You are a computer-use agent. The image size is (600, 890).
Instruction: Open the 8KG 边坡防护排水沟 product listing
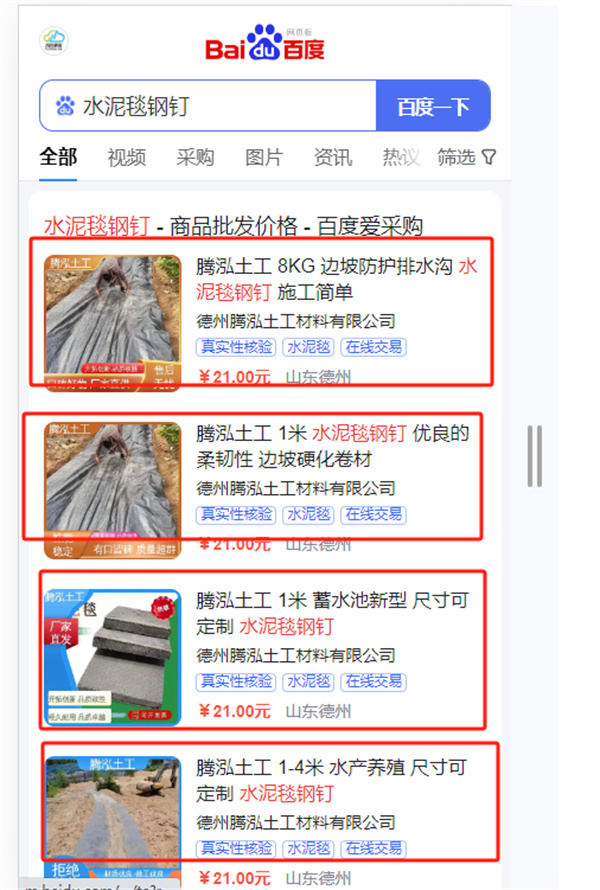click(x=336, y=280)
